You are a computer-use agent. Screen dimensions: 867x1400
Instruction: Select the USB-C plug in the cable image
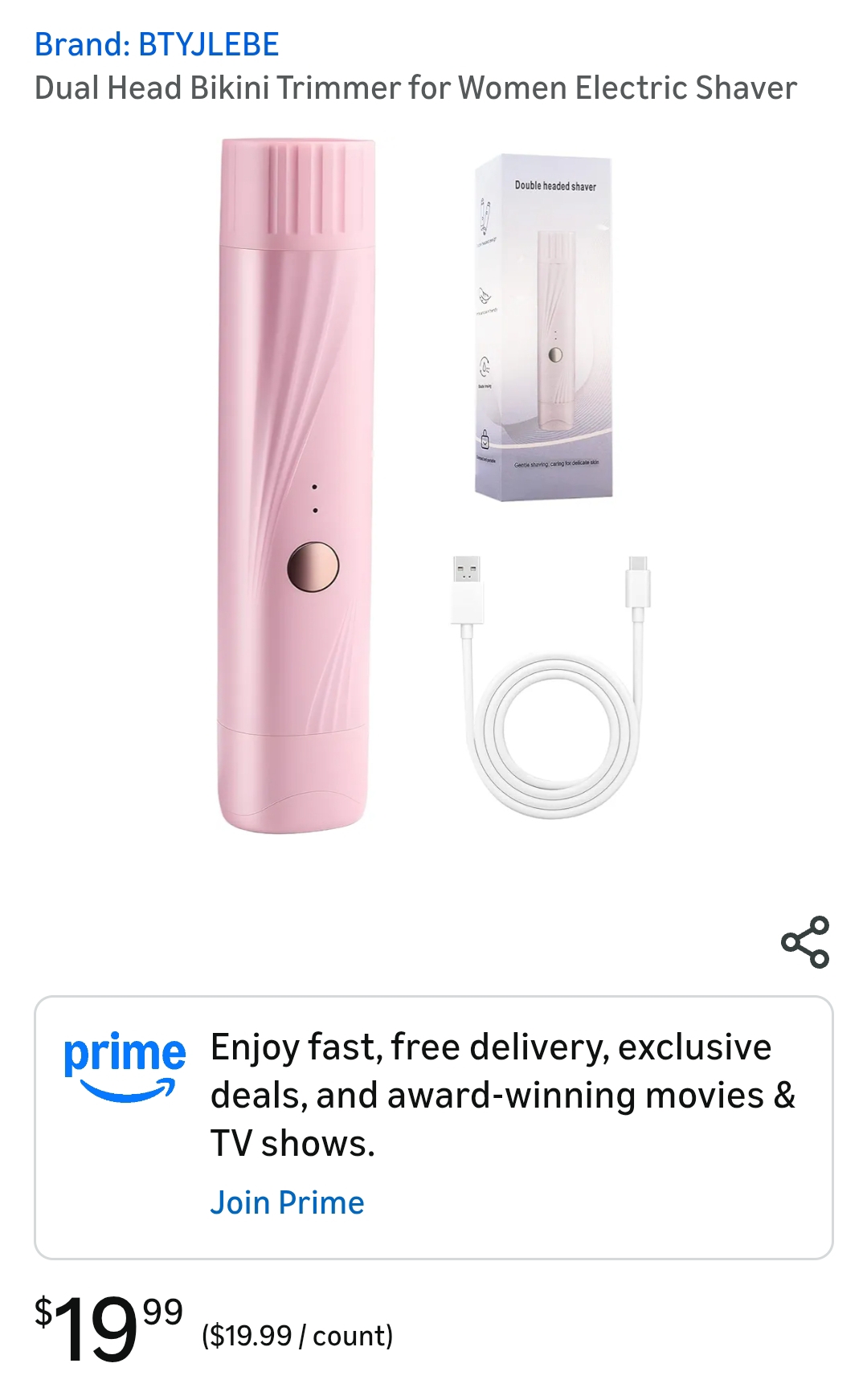637,584
